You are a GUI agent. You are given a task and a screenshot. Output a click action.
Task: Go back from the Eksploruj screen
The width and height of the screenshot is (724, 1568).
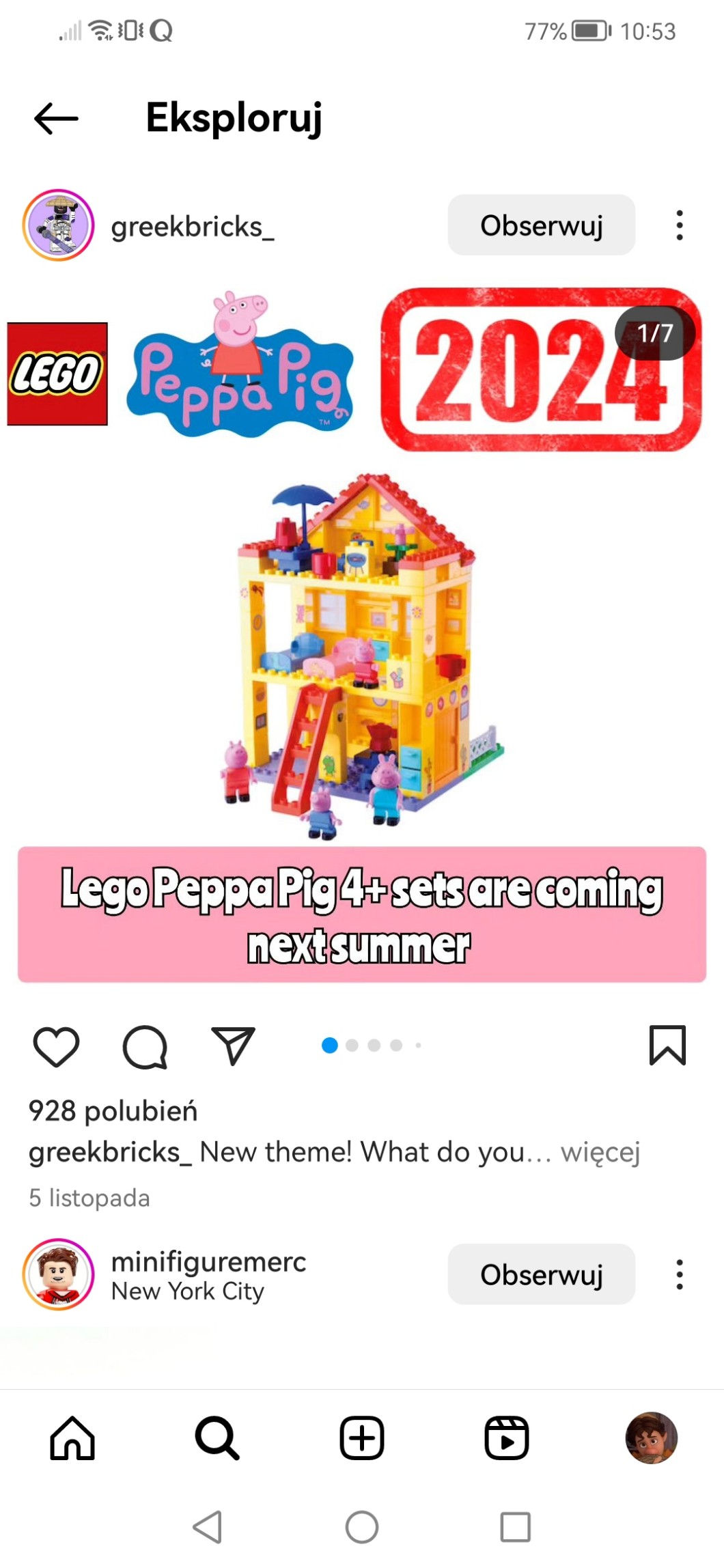pyautogui.click(x=56, y=119)
